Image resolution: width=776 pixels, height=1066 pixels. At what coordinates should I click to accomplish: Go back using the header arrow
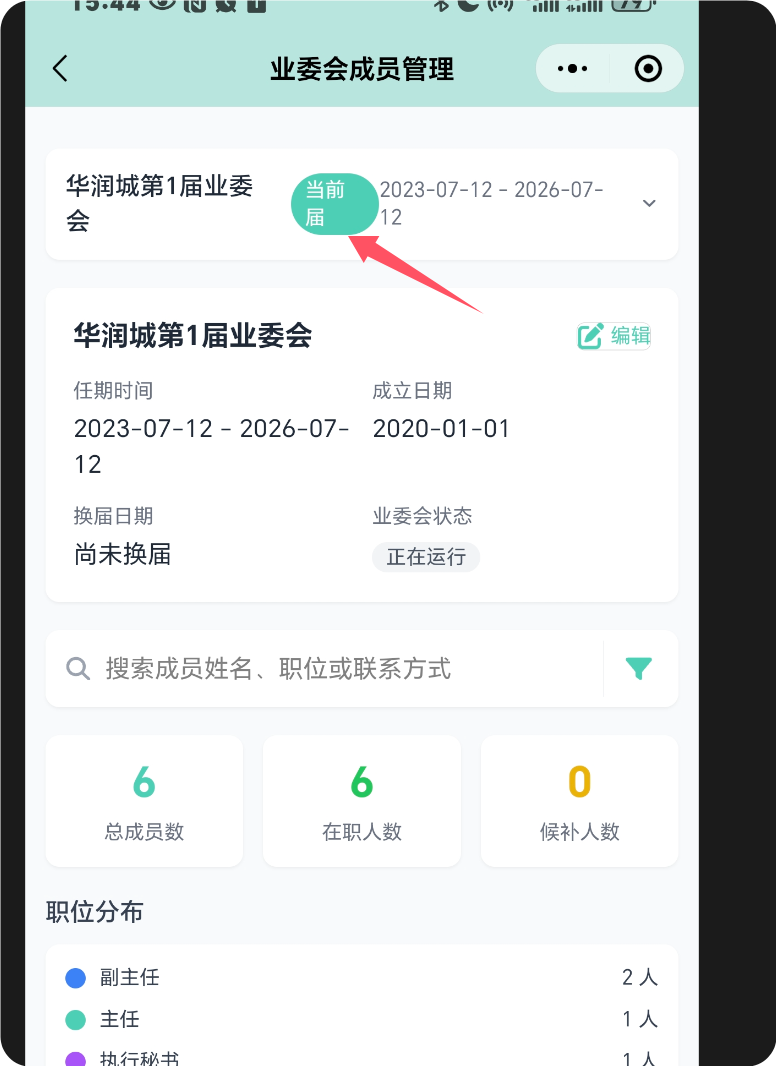60,69
